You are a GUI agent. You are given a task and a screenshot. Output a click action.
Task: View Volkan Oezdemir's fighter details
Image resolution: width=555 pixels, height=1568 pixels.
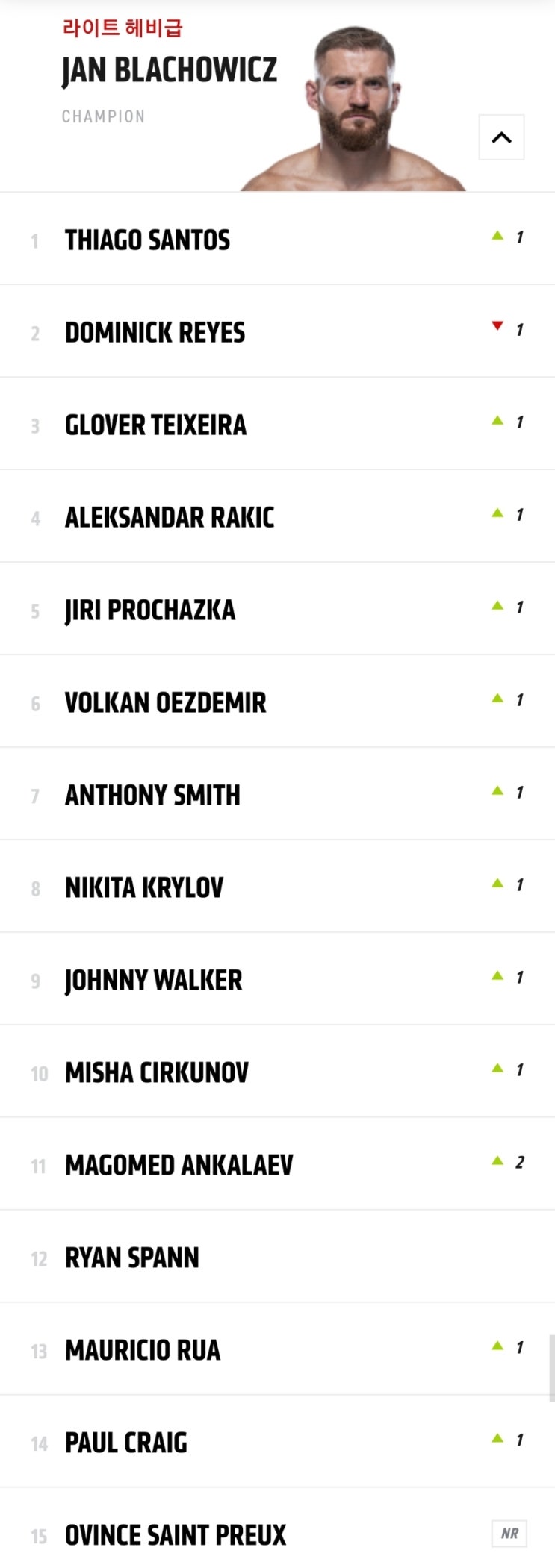(x=165, y=703)
